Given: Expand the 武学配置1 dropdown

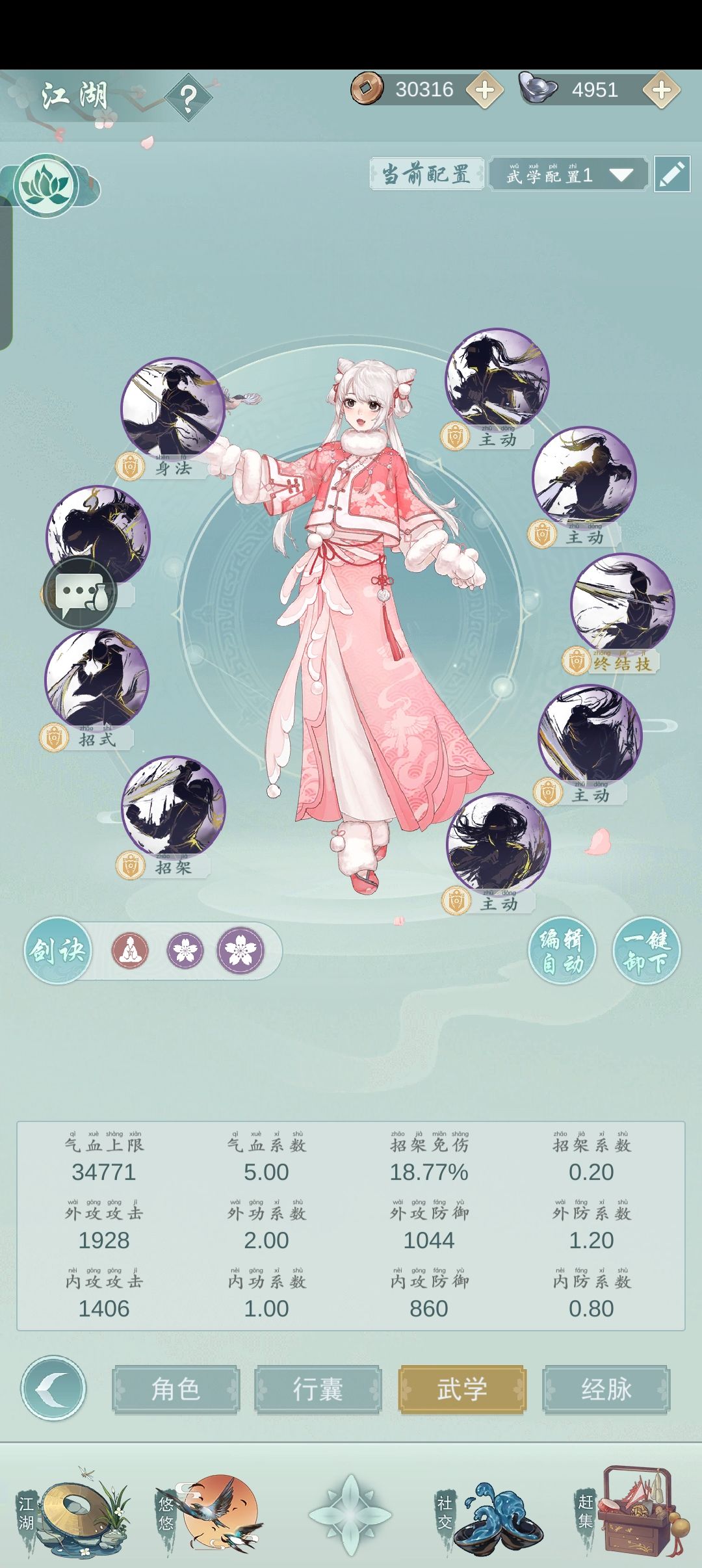Looking at the screenshot, I should 569,174.
